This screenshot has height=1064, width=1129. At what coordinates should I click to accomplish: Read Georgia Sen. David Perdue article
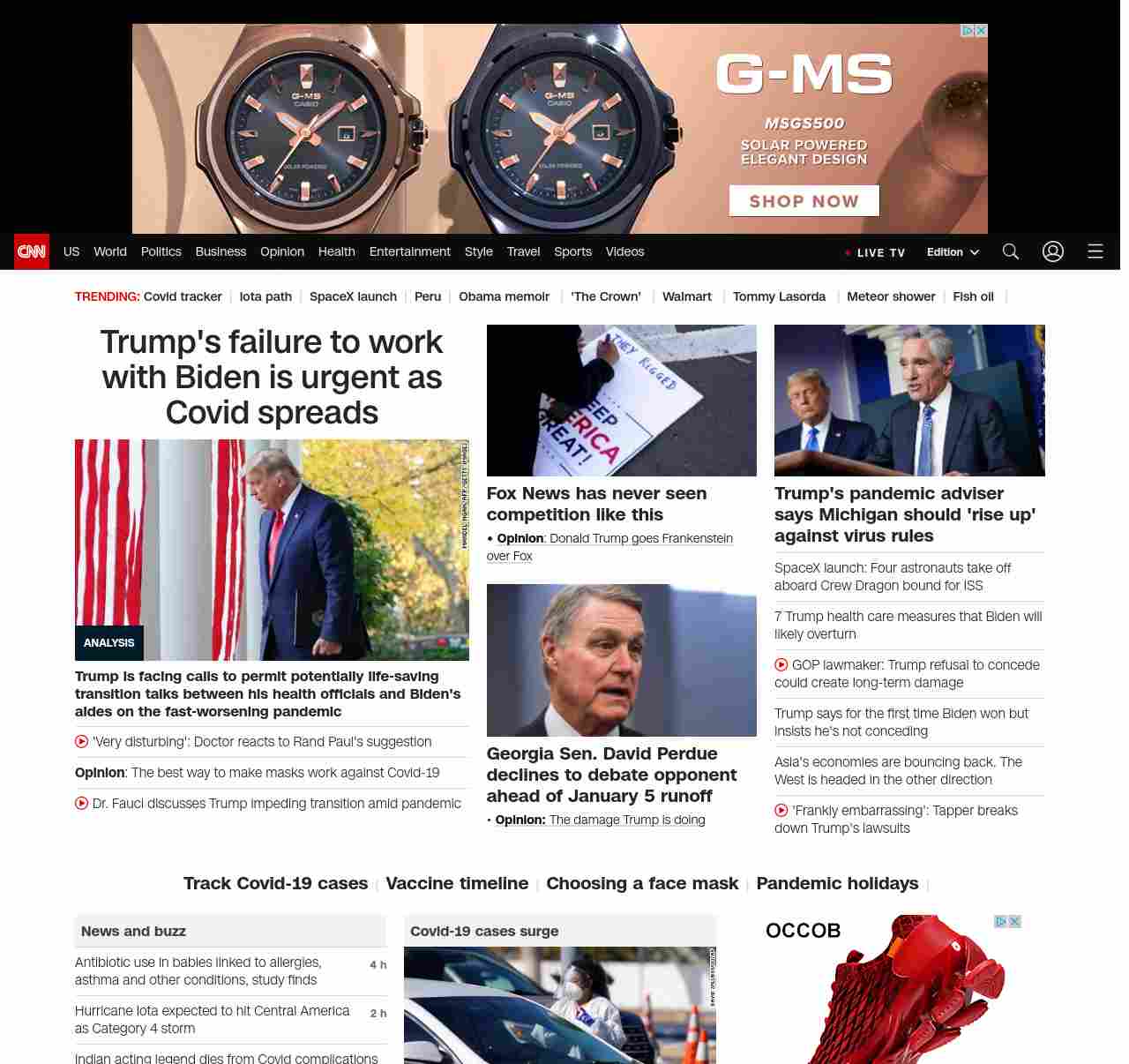[x=611, y=775]
